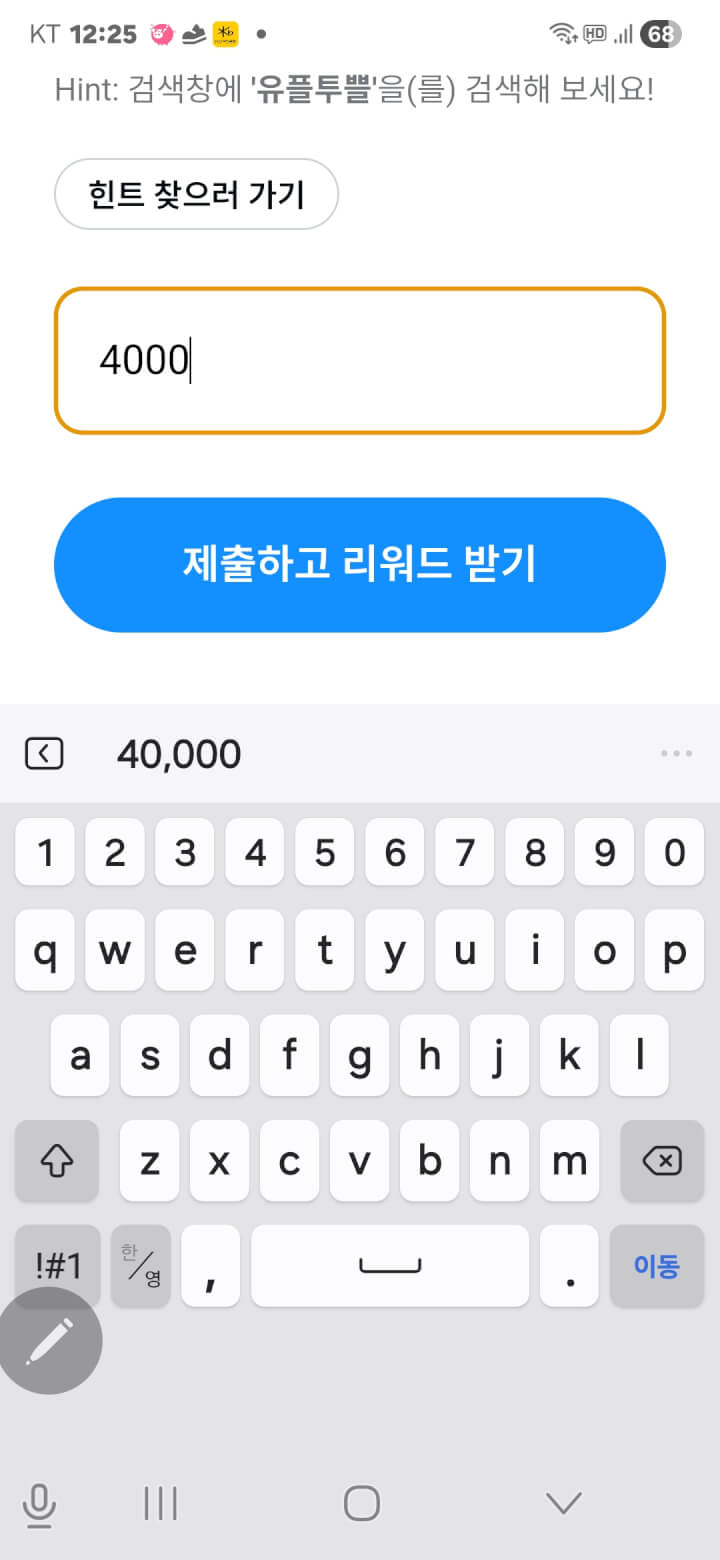
Task: Tap the '힌트 찾으러 가기' button
Action: point(196,194)
